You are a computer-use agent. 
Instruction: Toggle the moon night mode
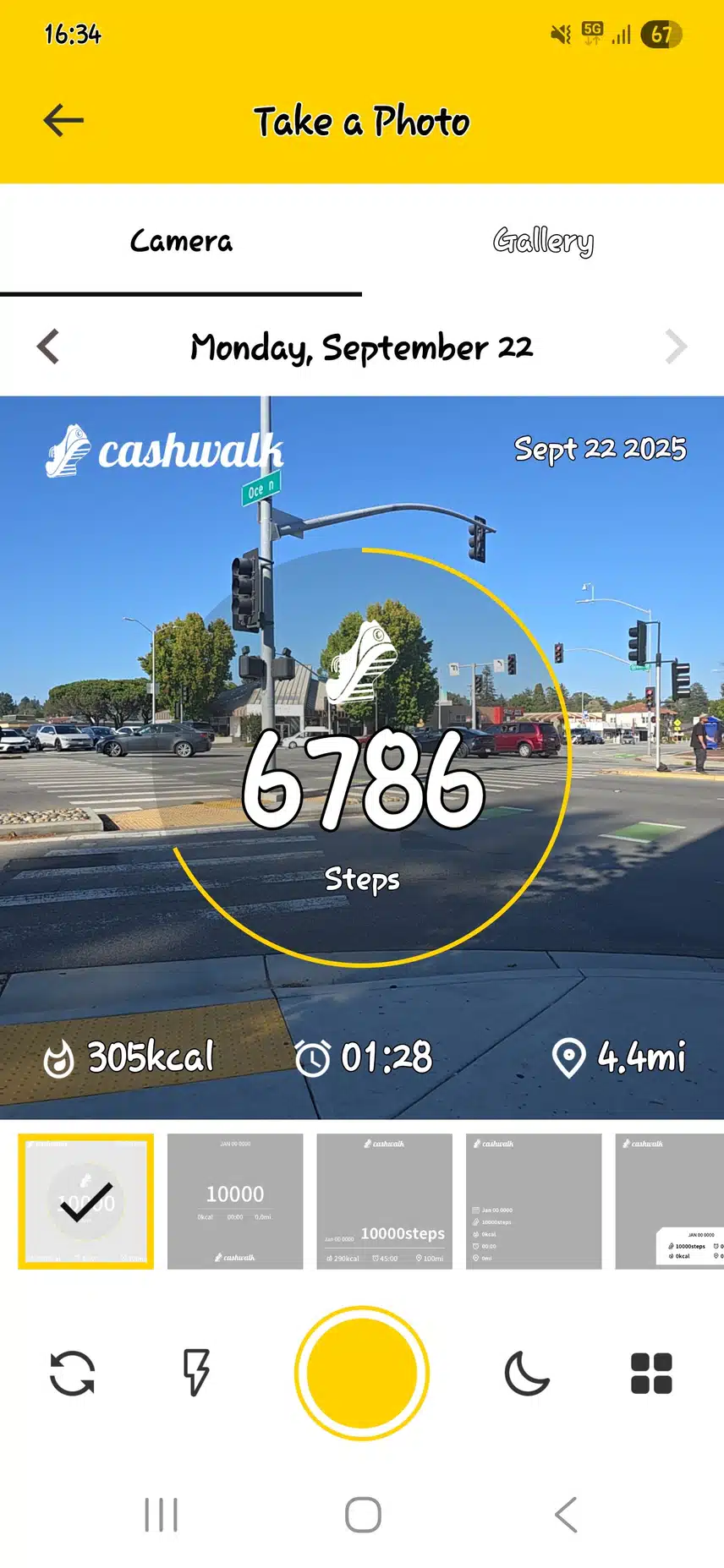click(526, 1373)
